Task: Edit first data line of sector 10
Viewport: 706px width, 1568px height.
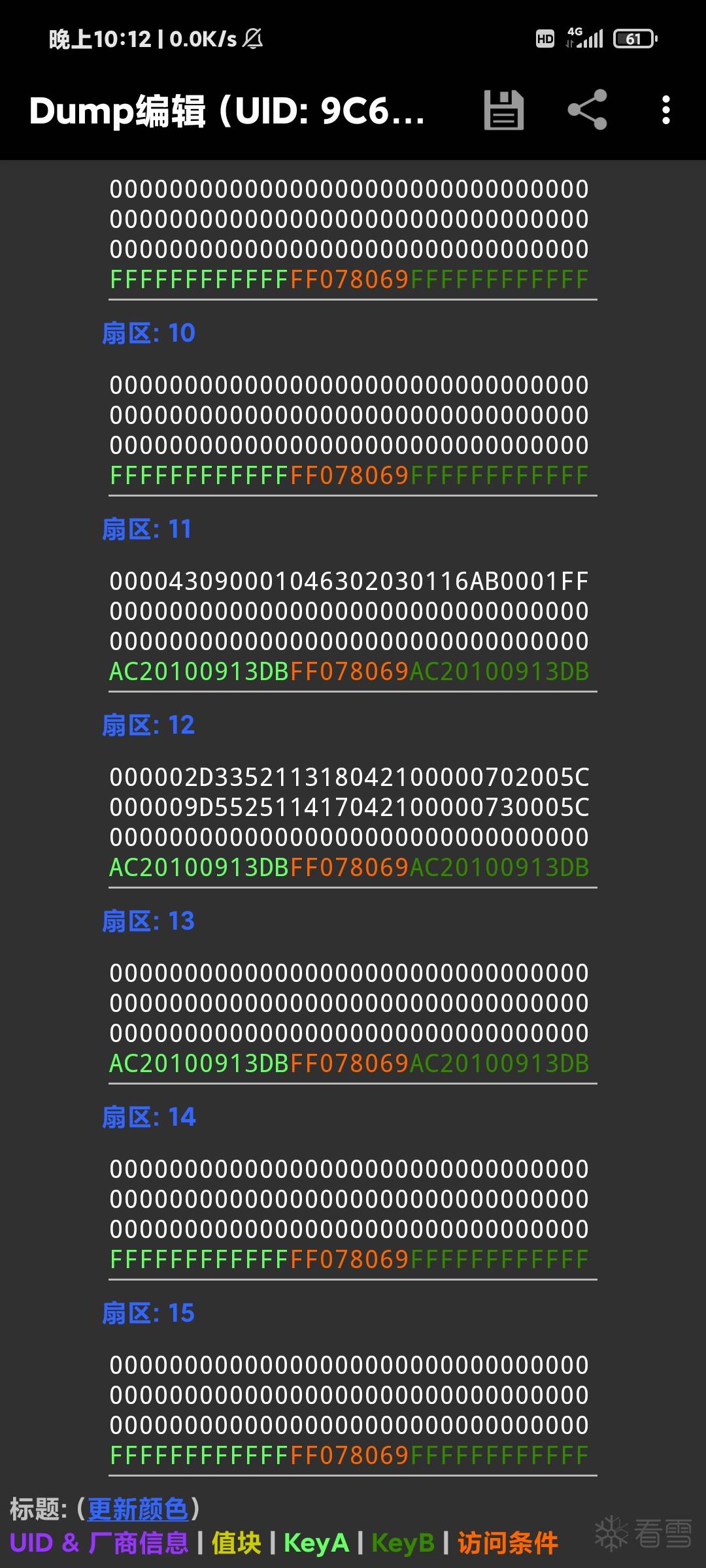Action: coord(349,385)
